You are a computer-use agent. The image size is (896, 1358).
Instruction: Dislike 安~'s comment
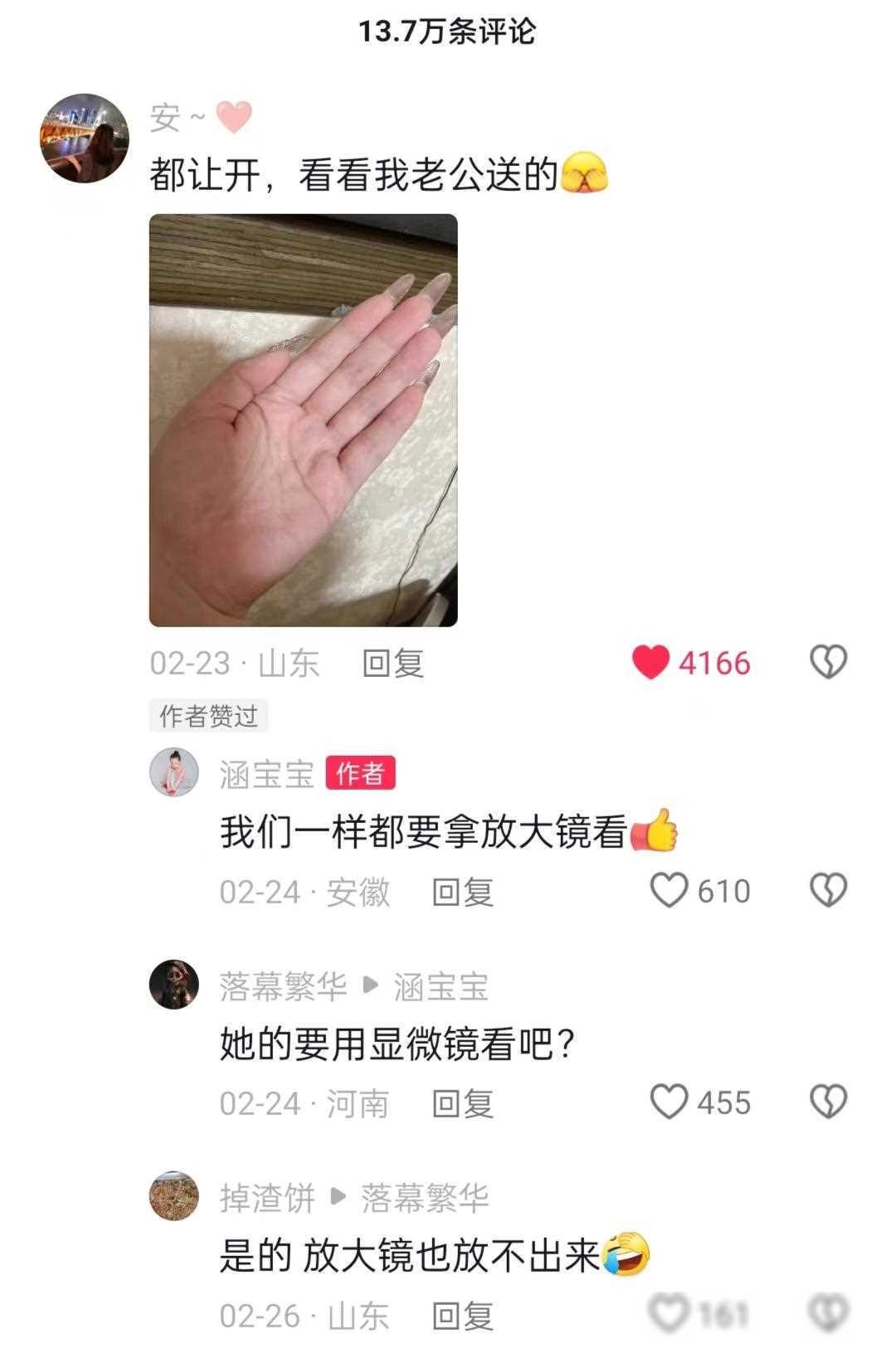(x=827, y=663)
